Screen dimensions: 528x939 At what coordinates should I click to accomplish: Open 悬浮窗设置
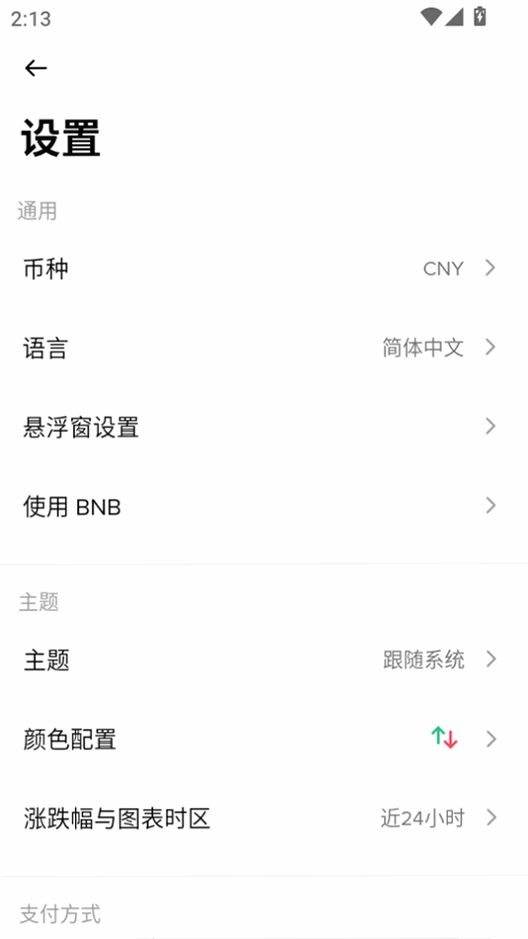[264, 427]
